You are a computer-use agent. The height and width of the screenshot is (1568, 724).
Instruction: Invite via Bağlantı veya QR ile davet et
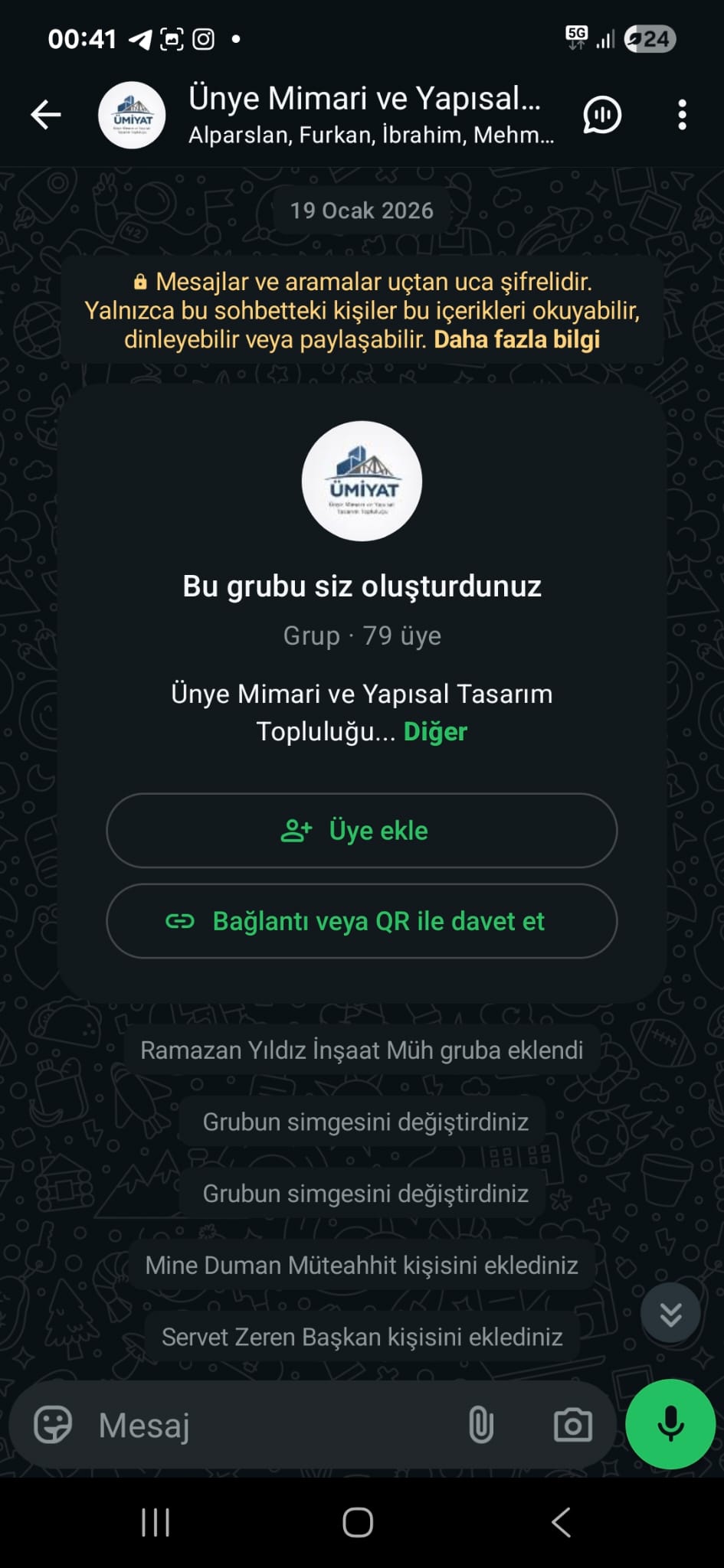coord(362,921)
